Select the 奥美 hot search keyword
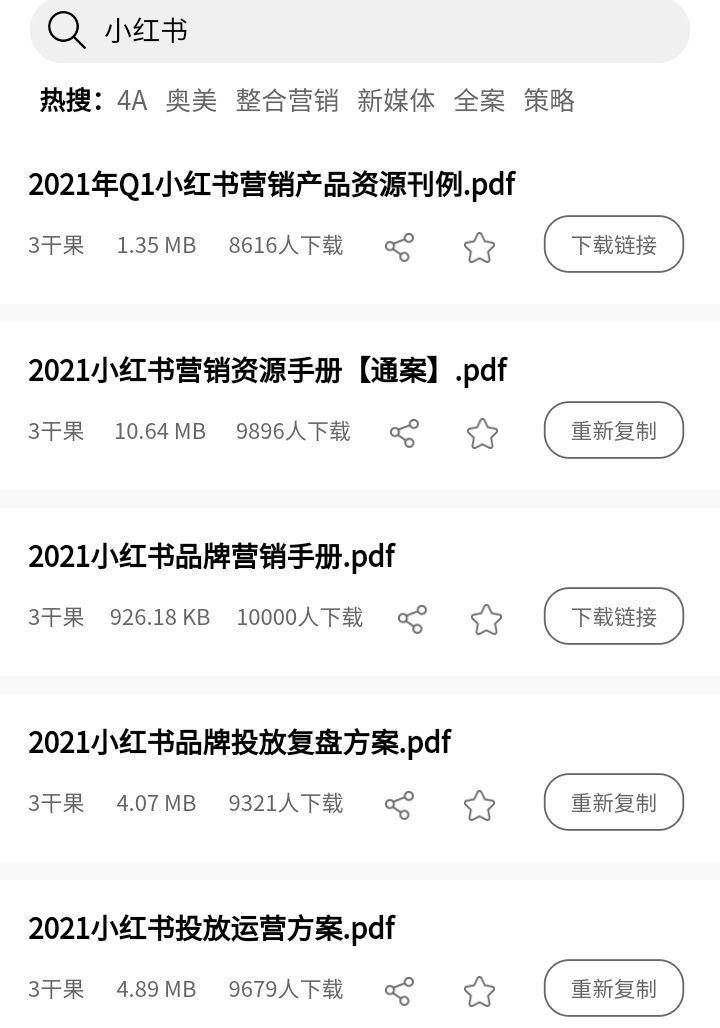This screenshot has height=1028, width=720. pos(191,101)
